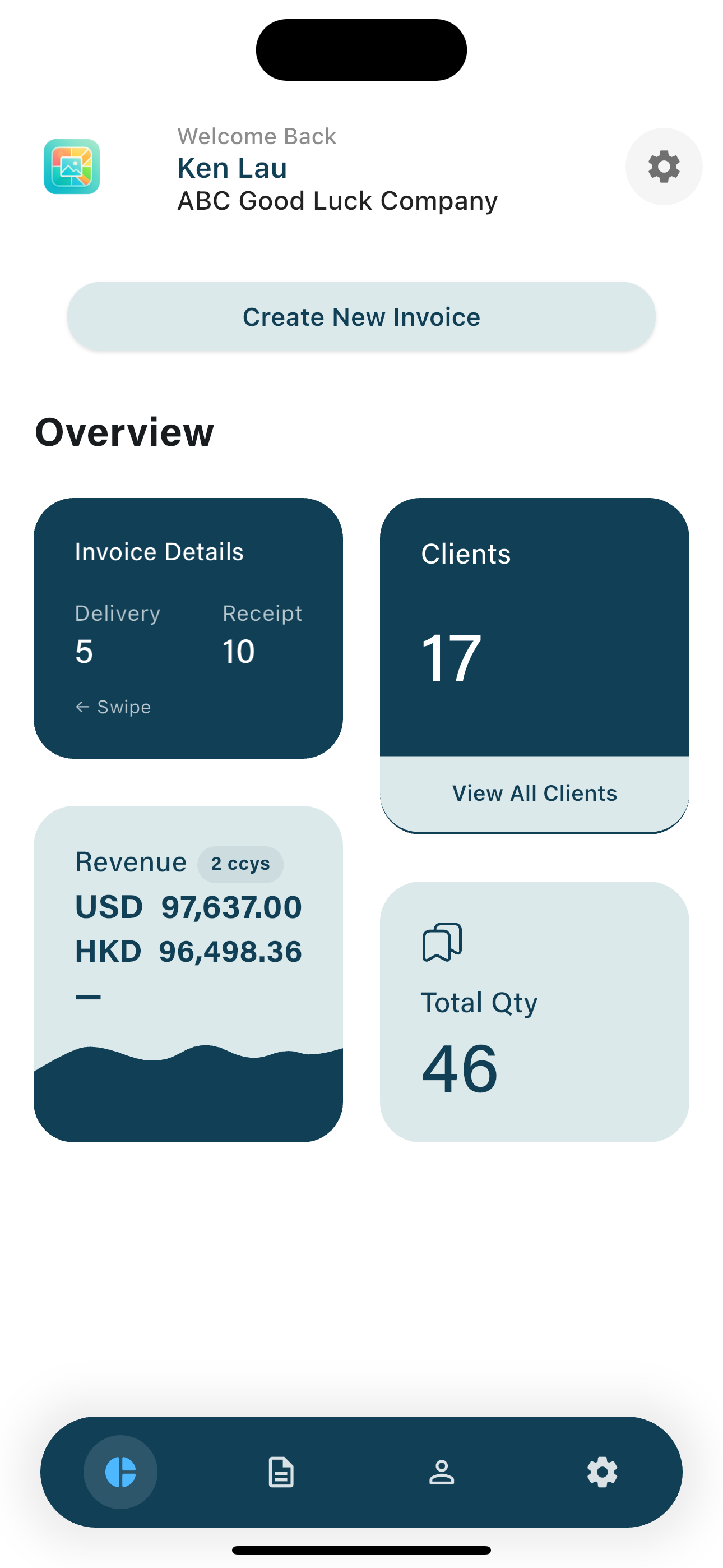Tap the swipe arrow on Invoice Details
723x1568 pixels.
[113, 706]
